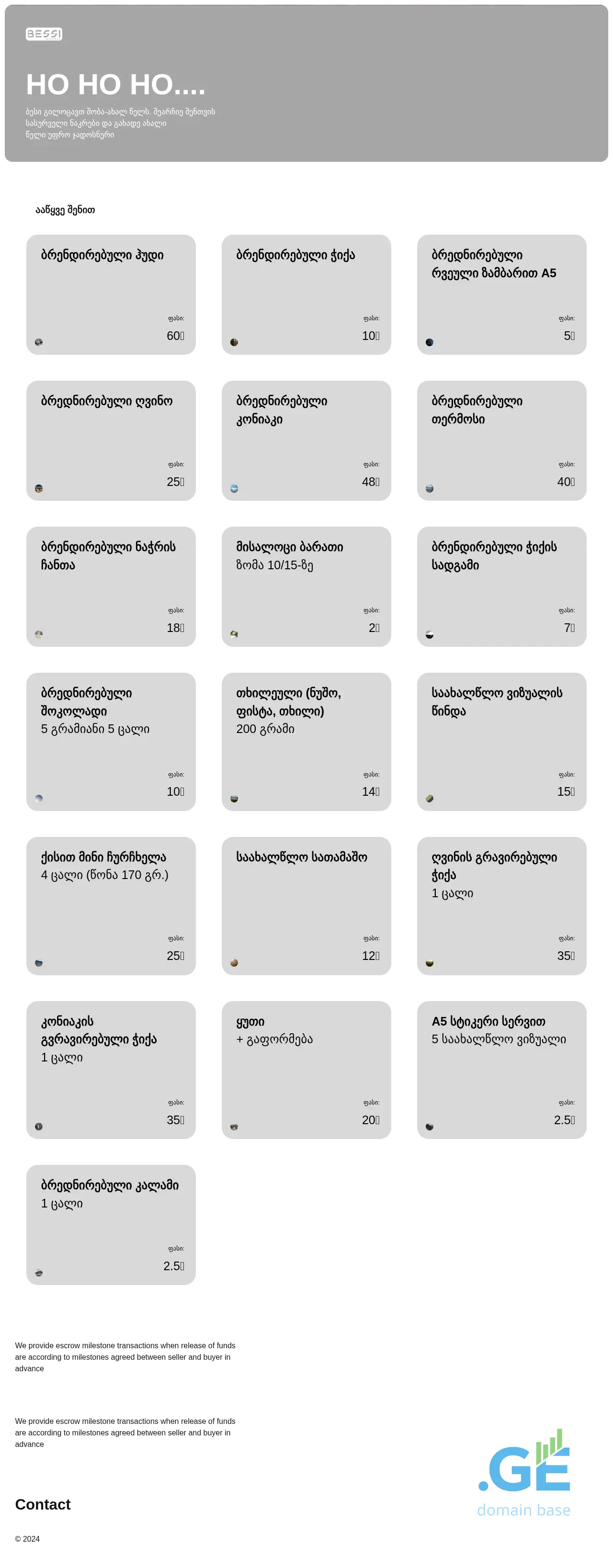Choose the საახალწლო სათამაშო card
This screenshot has width=613, height=1568.
pyautogui.click(x=306, y=906)
